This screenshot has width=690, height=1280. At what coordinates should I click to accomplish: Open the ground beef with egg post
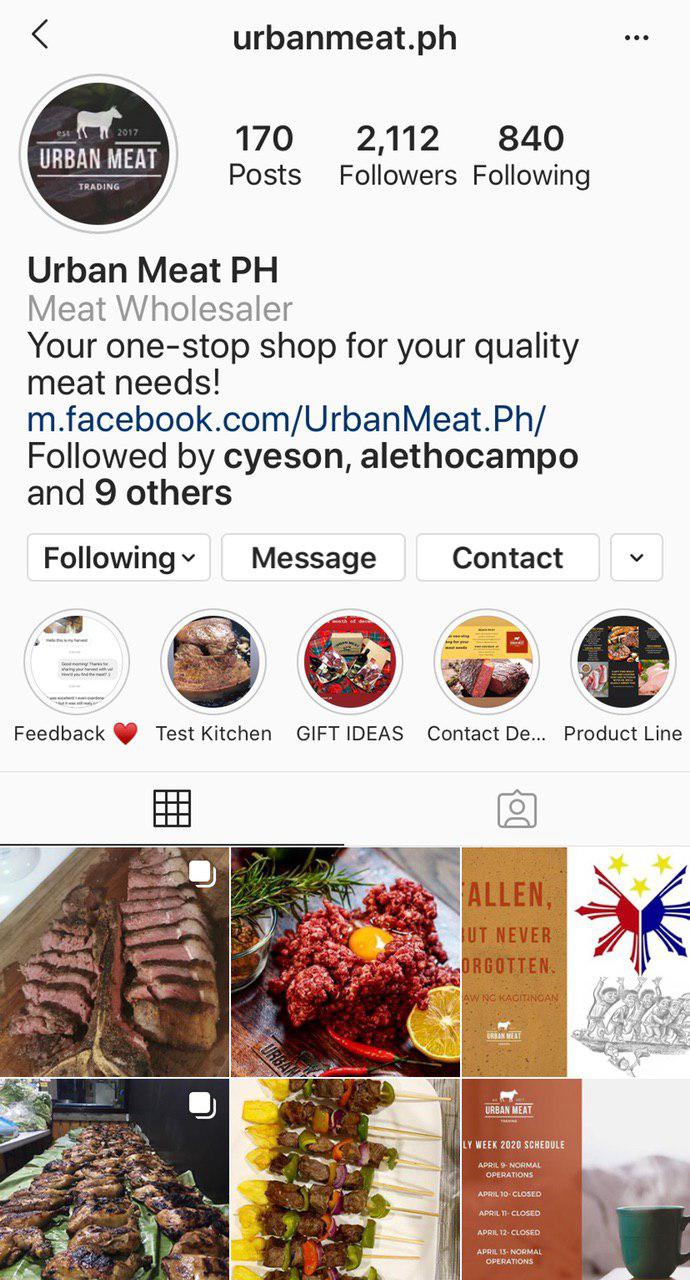pos(345,961)
